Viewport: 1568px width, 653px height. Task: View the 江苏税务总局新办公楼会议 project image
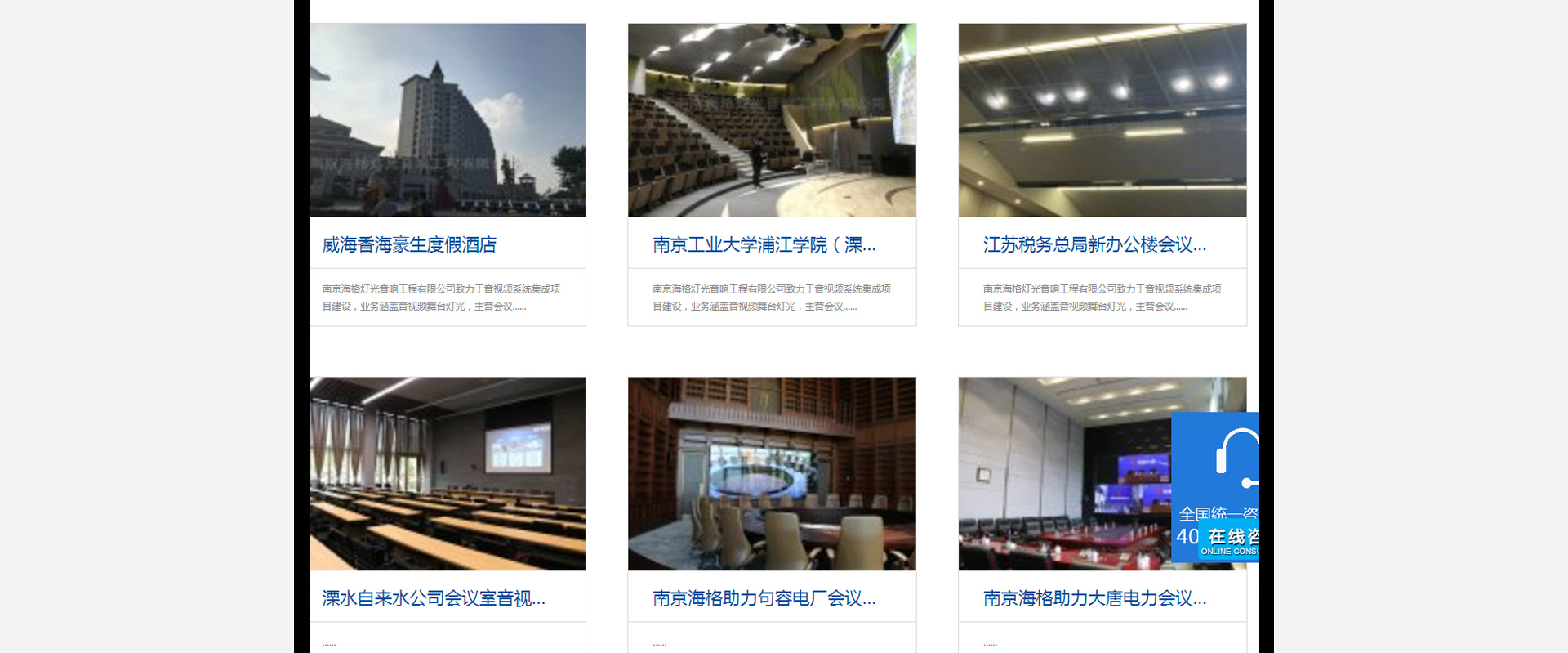pyautogui.click(x=1102, y=120)
